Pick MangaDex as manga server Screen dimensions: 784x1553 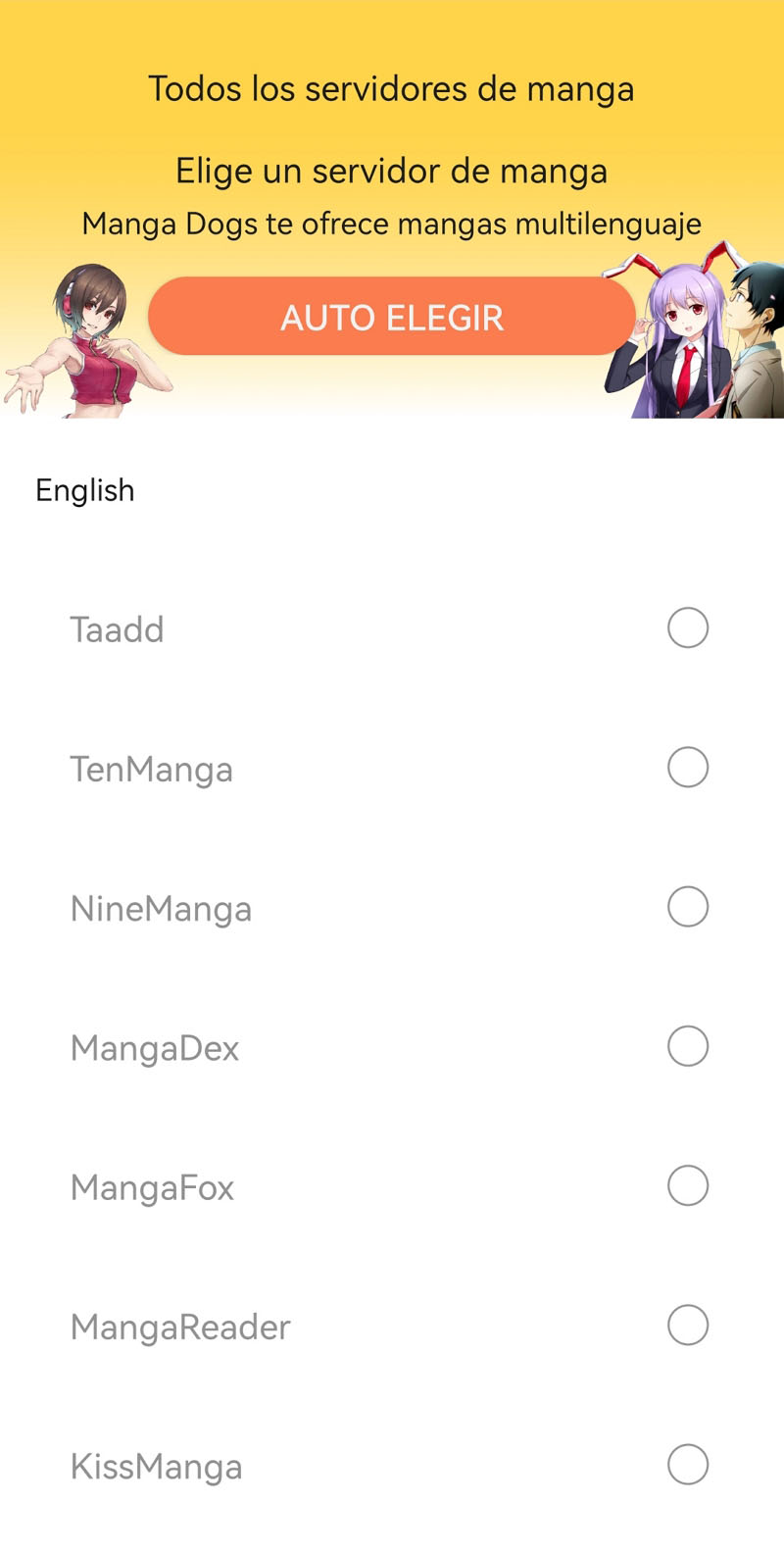tap(154, 1047)
